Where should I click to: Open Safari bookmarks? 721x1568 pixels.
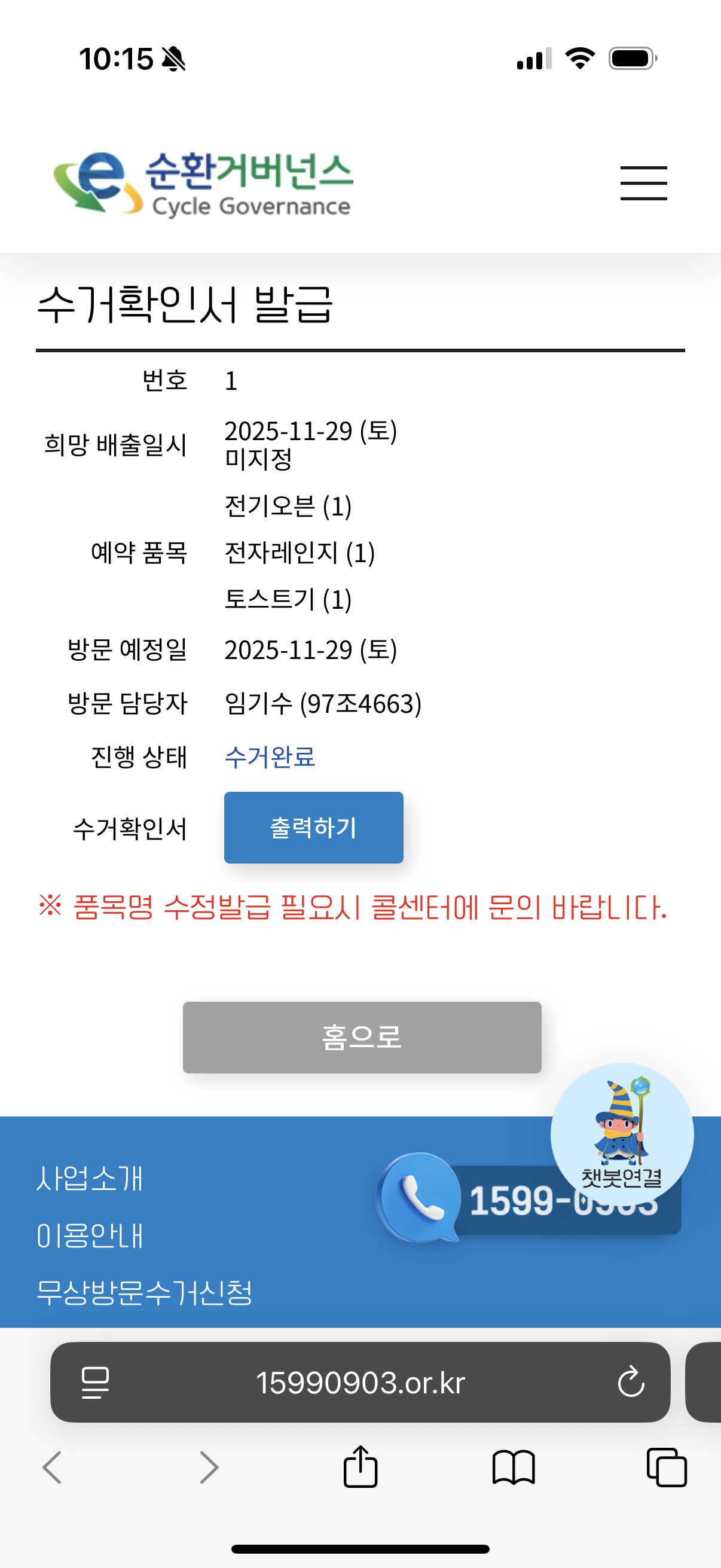point(513,1468)
